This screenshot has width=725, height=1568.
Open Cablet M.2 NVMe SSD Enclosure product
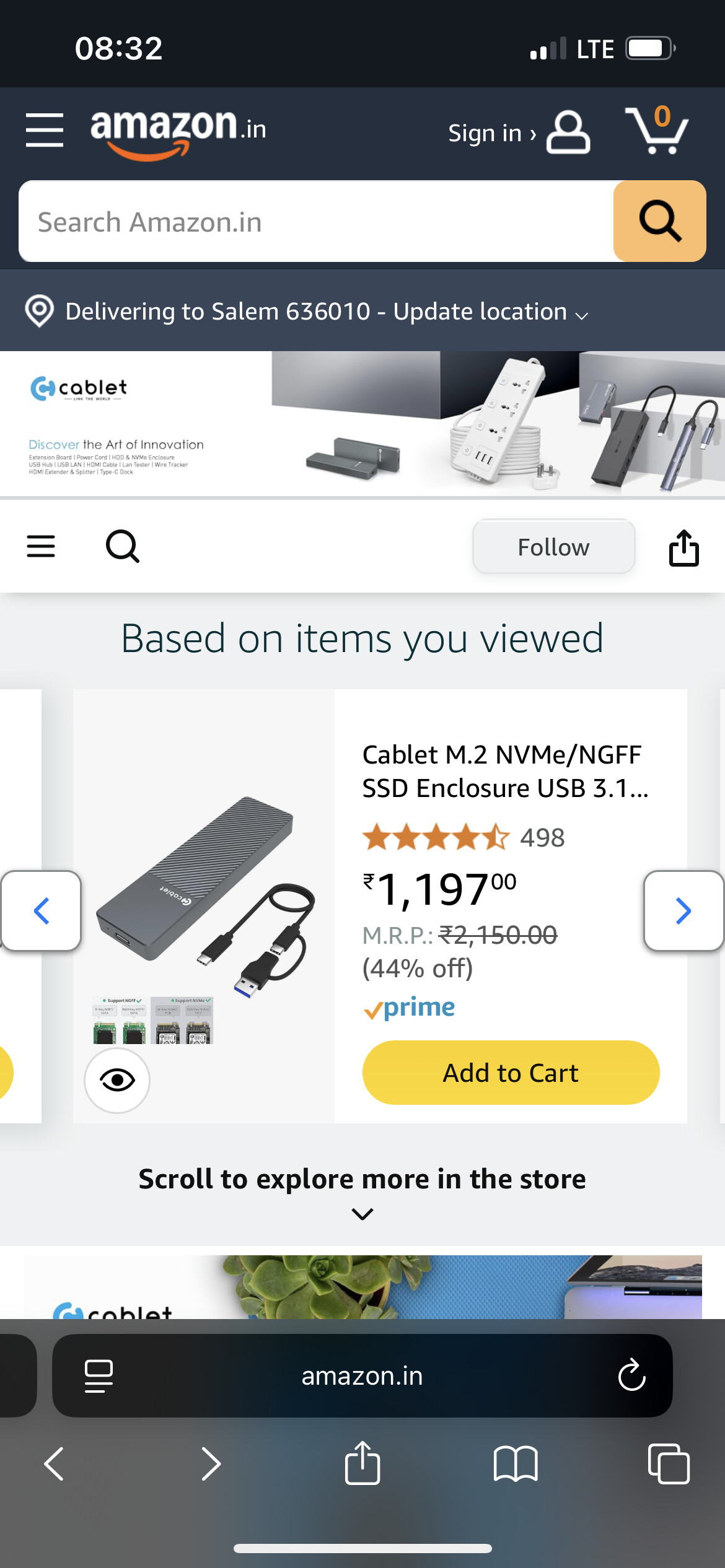(x=504, y=771)
